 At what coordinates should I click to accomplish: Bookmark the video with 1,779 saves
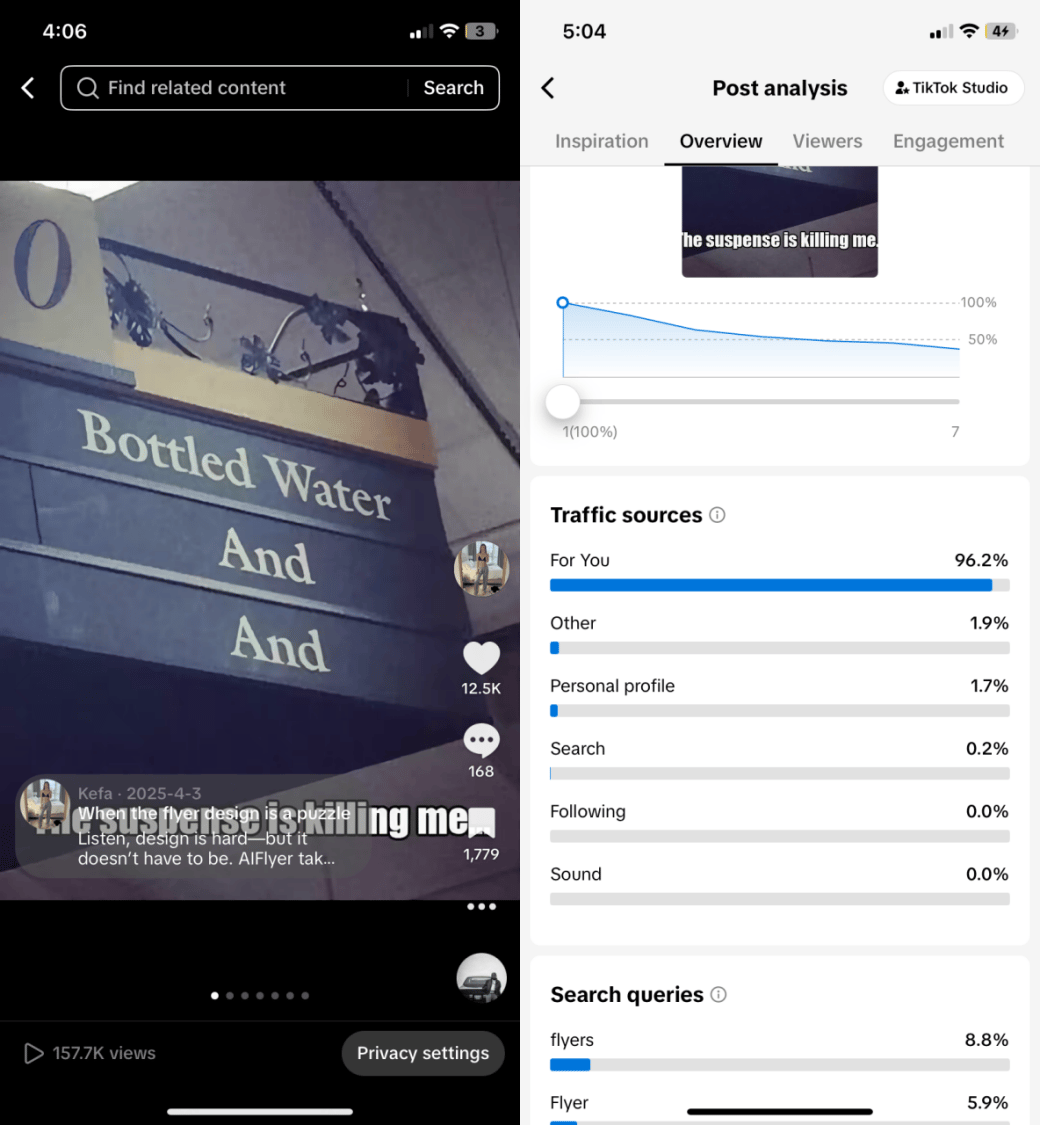[481, 822]
